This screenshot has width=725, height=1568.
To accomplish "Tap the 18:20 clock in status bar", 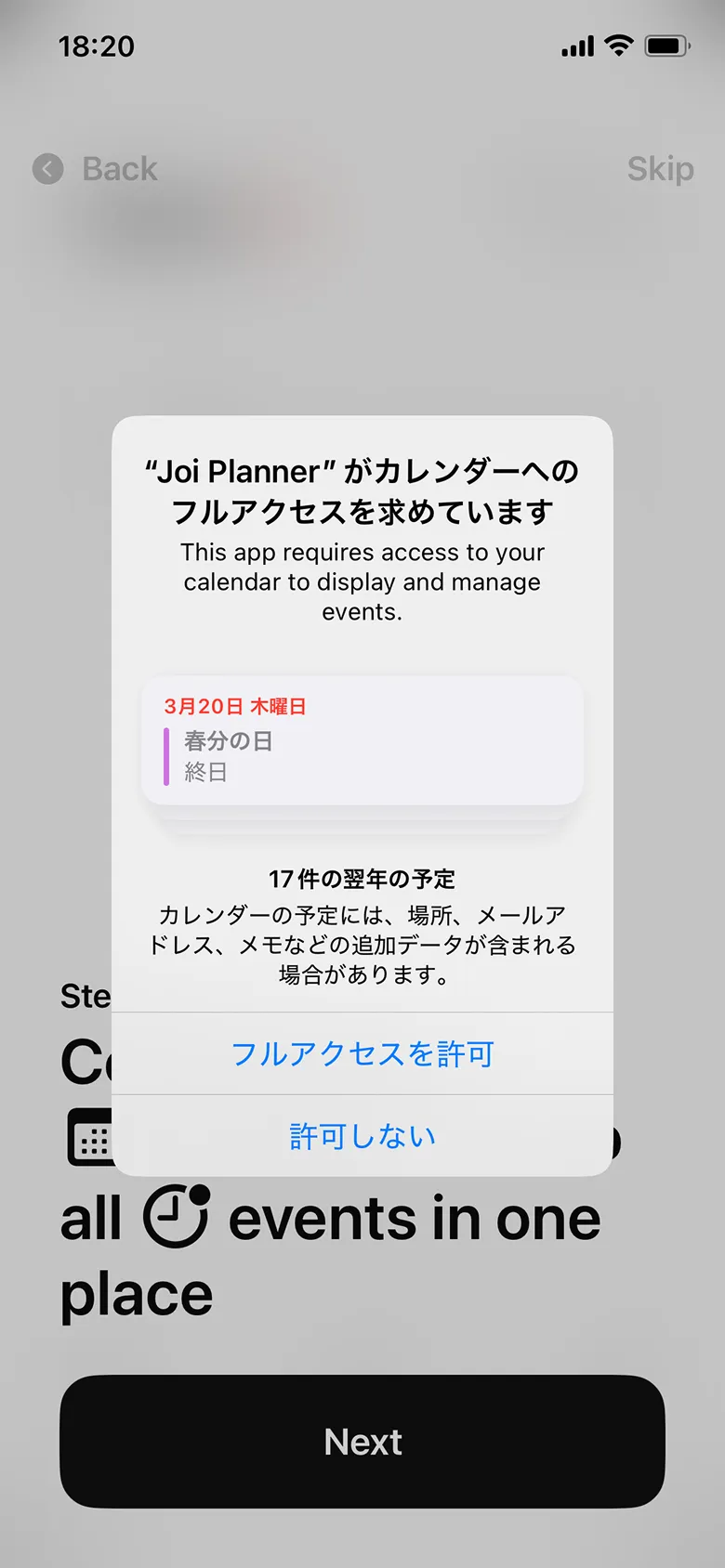I will (96, 45).
